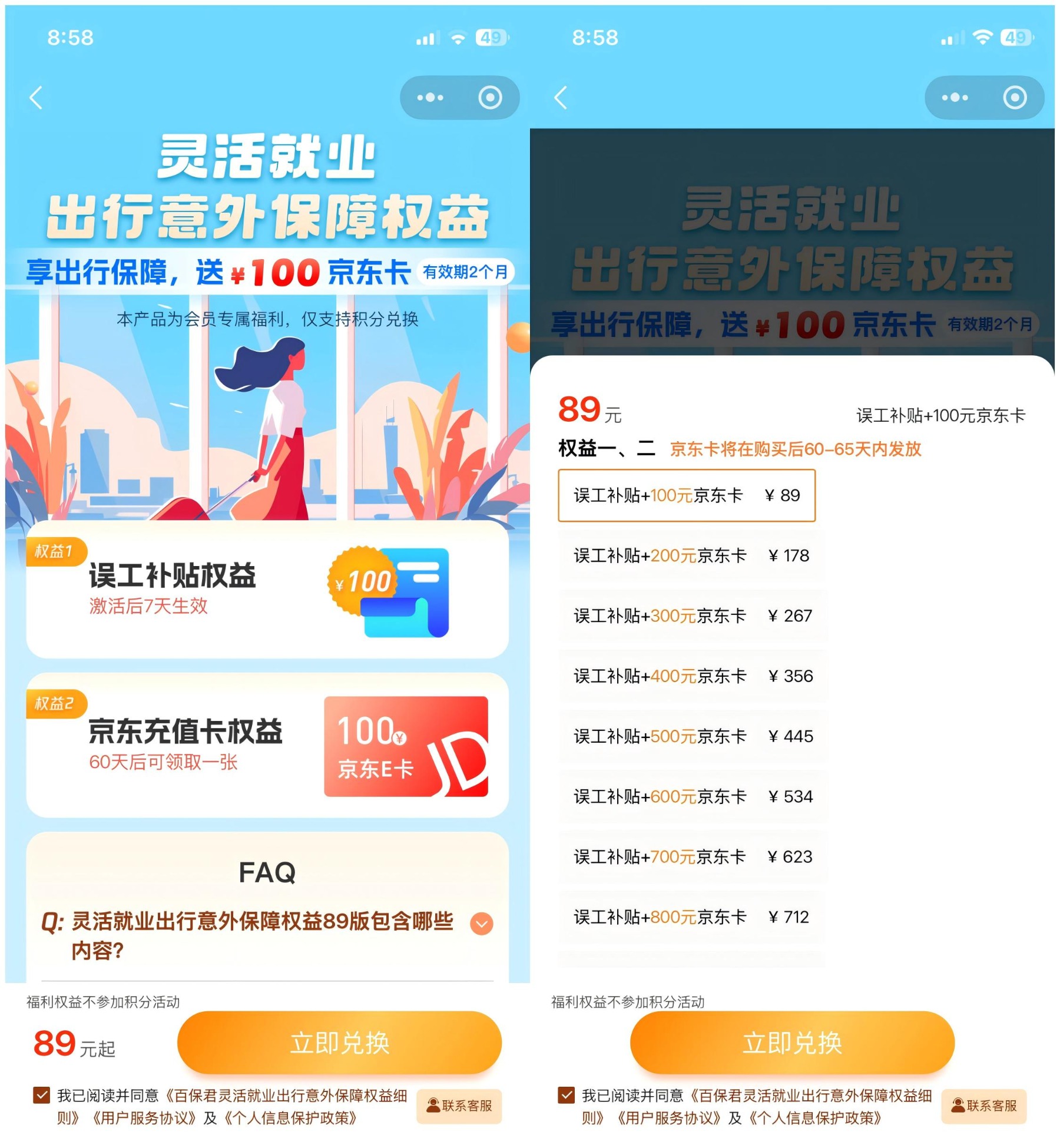Choose the 误工补贴+200元京东卡 ¥178 option
This screenshot has width=1060, height=1148.
[x=691, y=555]
